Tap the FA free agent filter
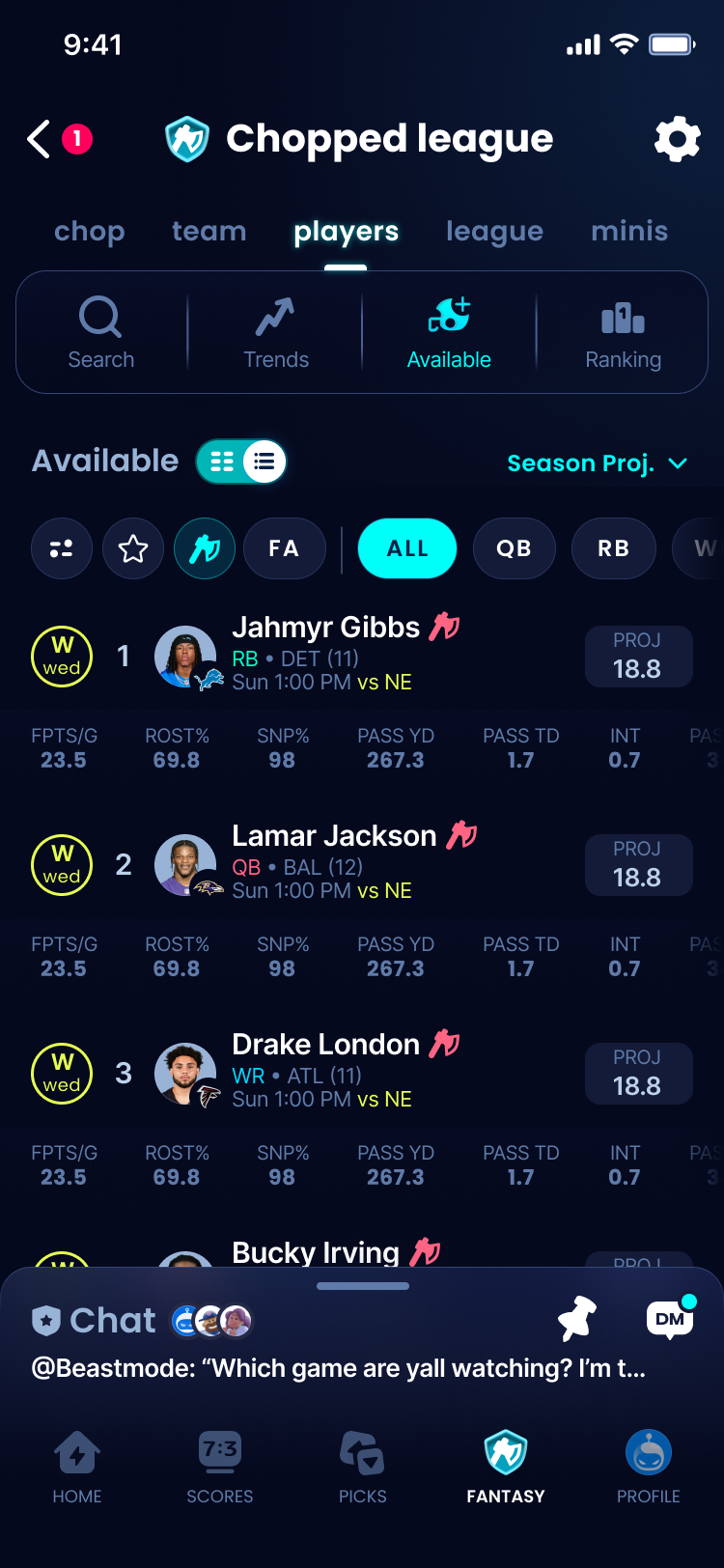Image resolution: width=724 pixels, height=1568 pixels. (284, 547)
